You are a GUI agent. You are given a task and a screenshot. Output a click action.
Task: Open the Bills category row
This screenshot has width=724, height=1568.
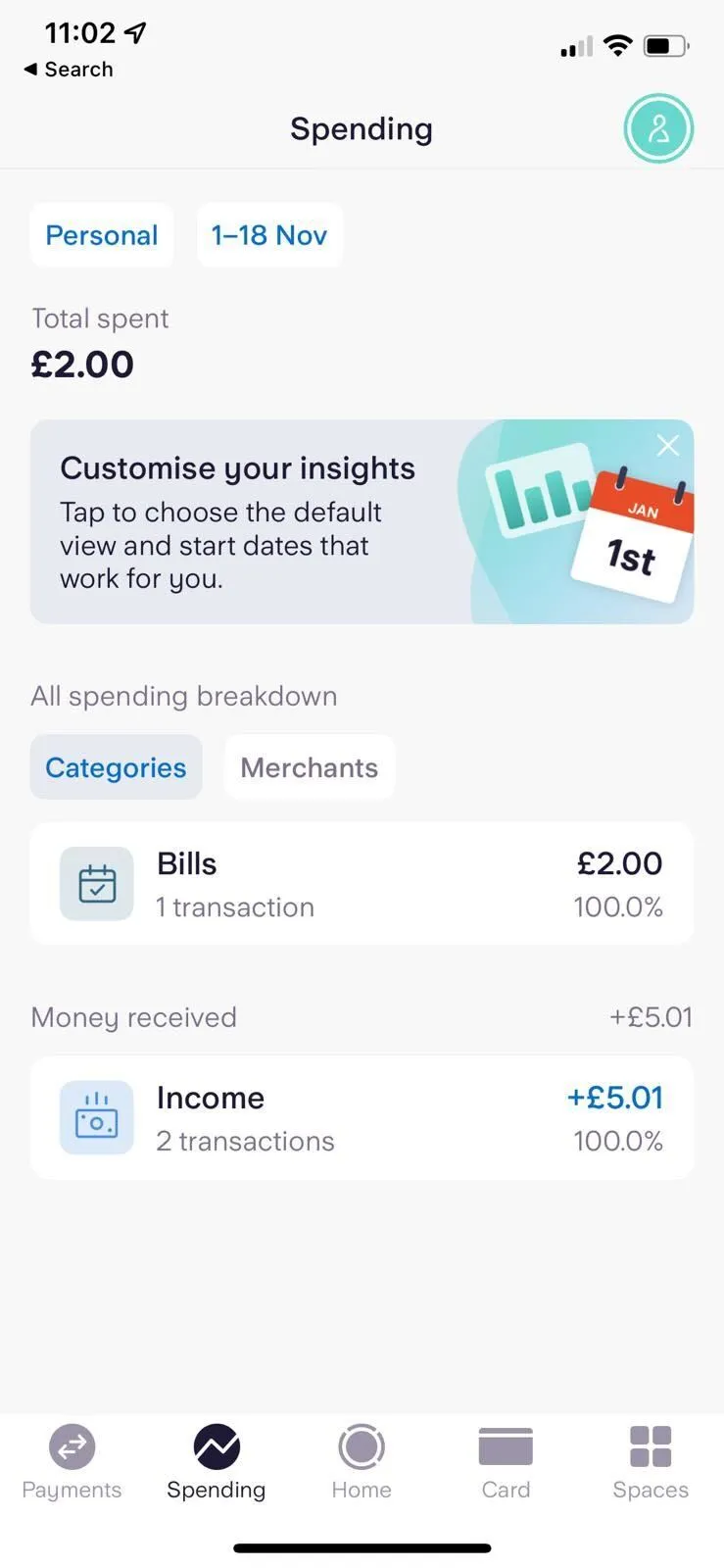coord(362,884)
